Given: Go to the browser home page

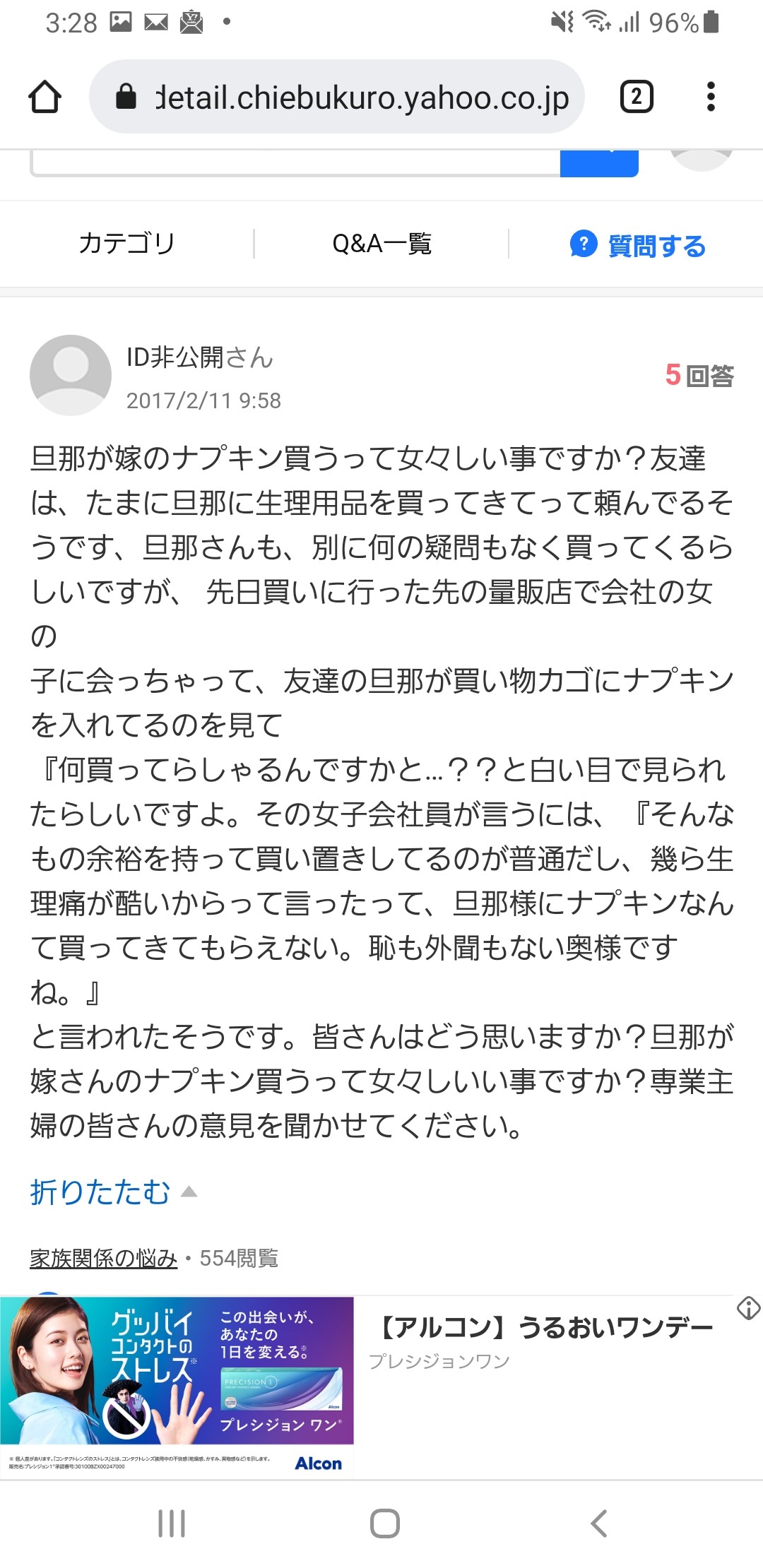Looking at the screenshot, I should tap(45, 97).
